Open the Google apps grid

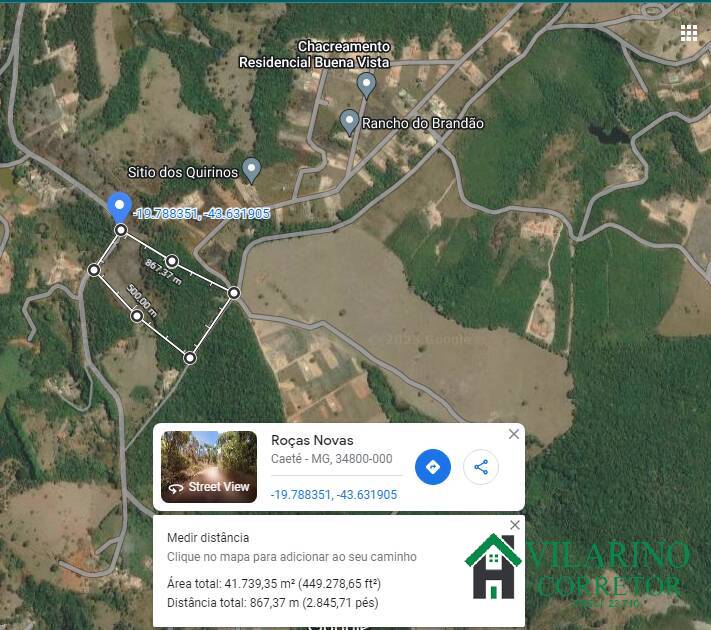pos(689,32)
